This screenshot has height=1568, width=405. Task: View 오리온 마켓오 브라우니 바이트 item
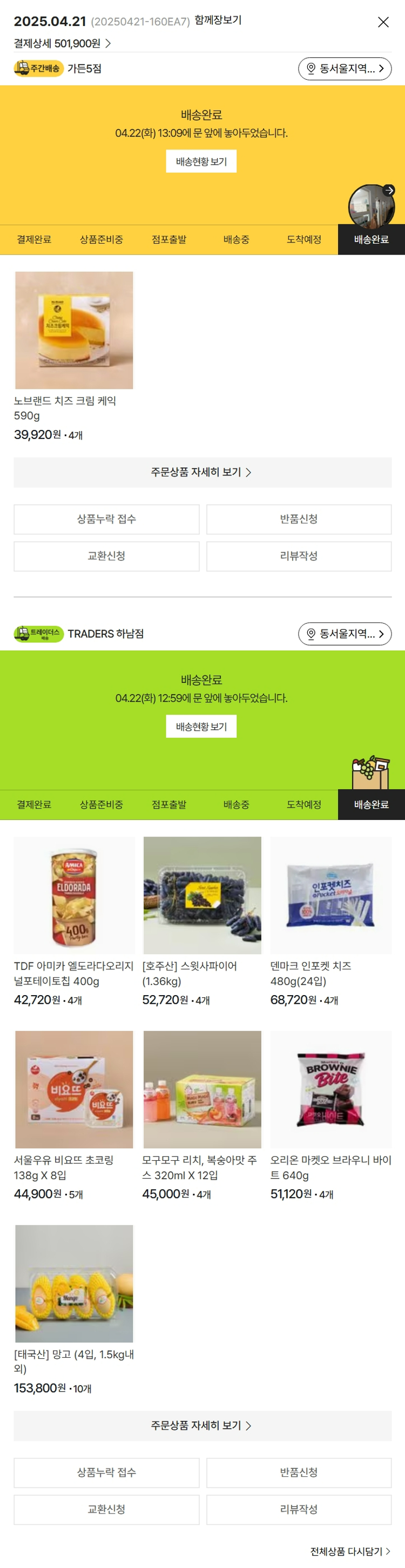(330, 1090)
